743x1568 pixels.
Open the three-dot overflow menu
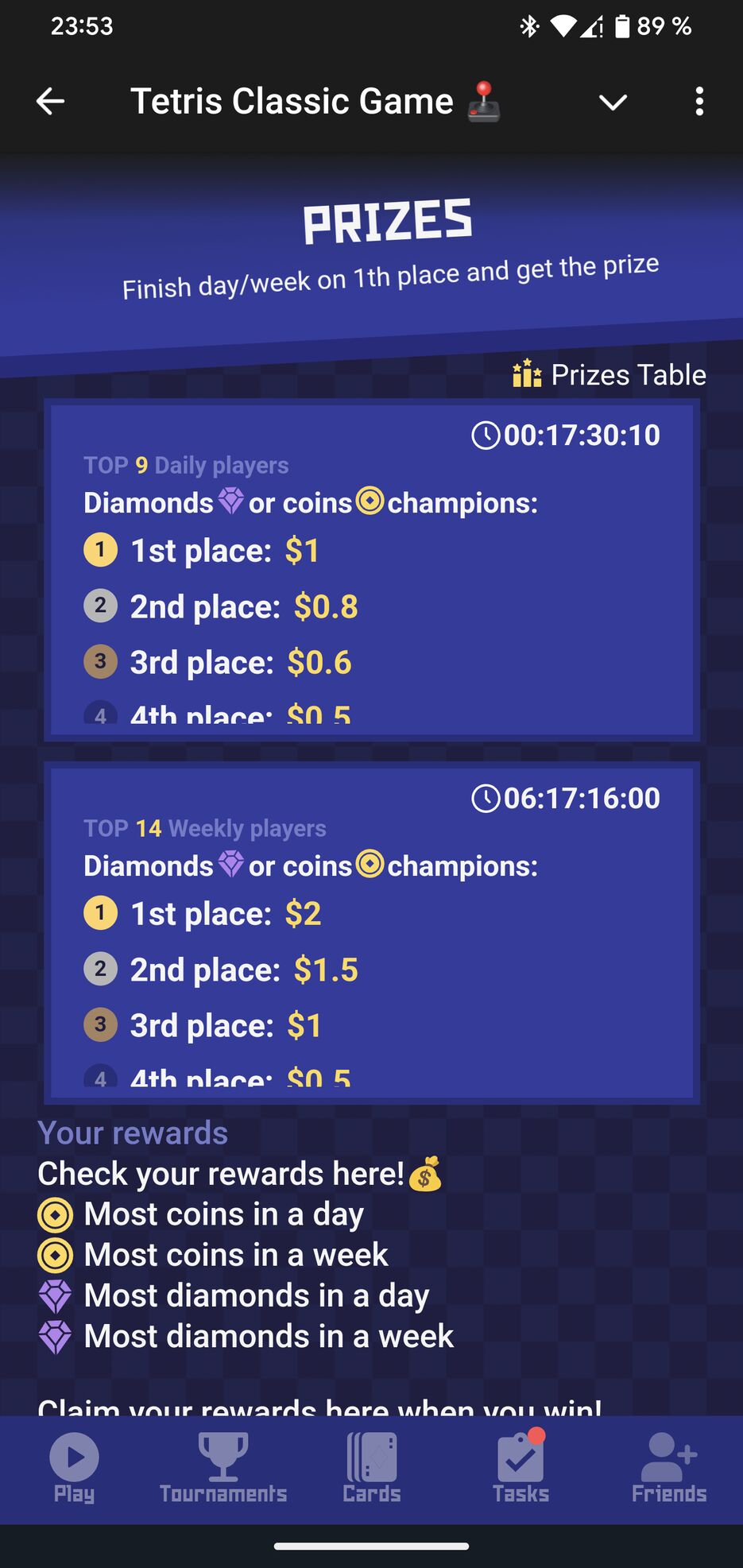pos(698,102)
